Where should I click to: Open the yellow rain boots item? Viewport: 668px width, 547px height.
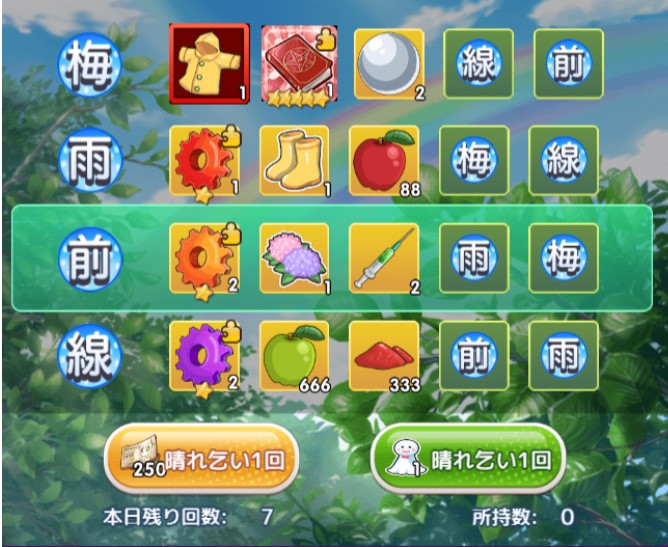(294, 161)
